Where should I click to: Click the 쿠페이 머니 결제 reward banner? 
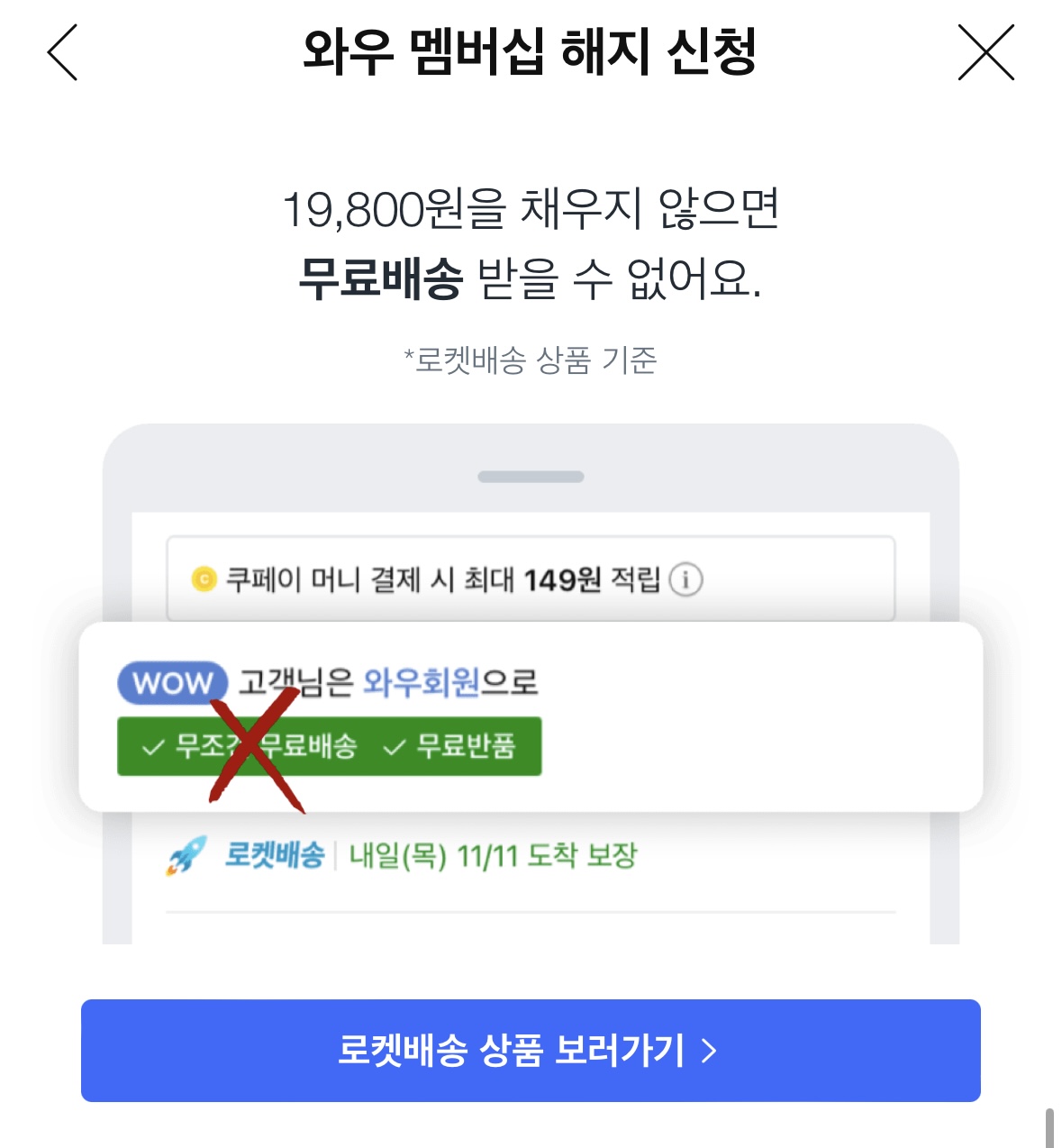click(x=531, y=579)
